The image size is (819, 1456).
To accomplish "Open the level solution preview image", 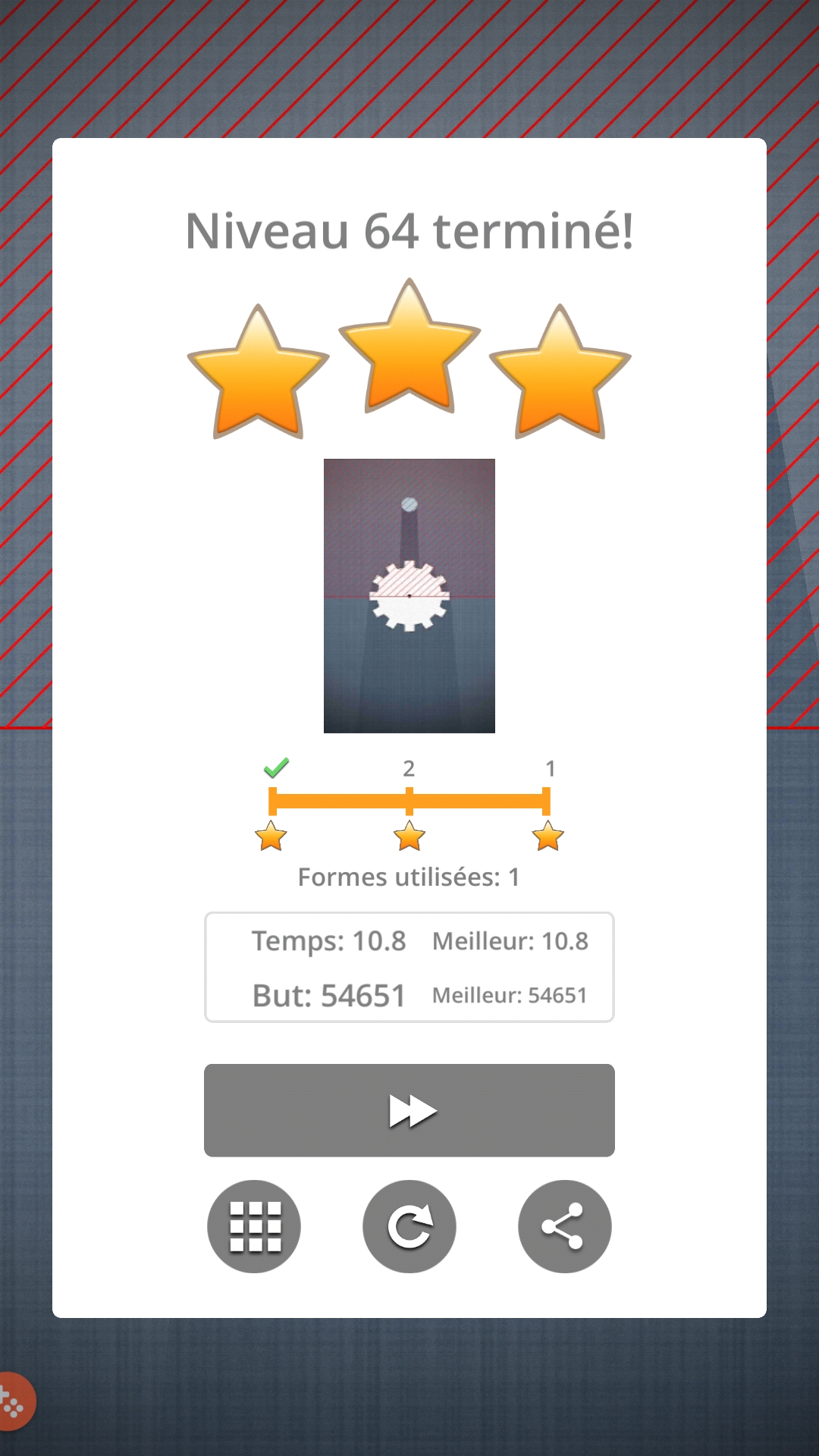I will point(409,595).
